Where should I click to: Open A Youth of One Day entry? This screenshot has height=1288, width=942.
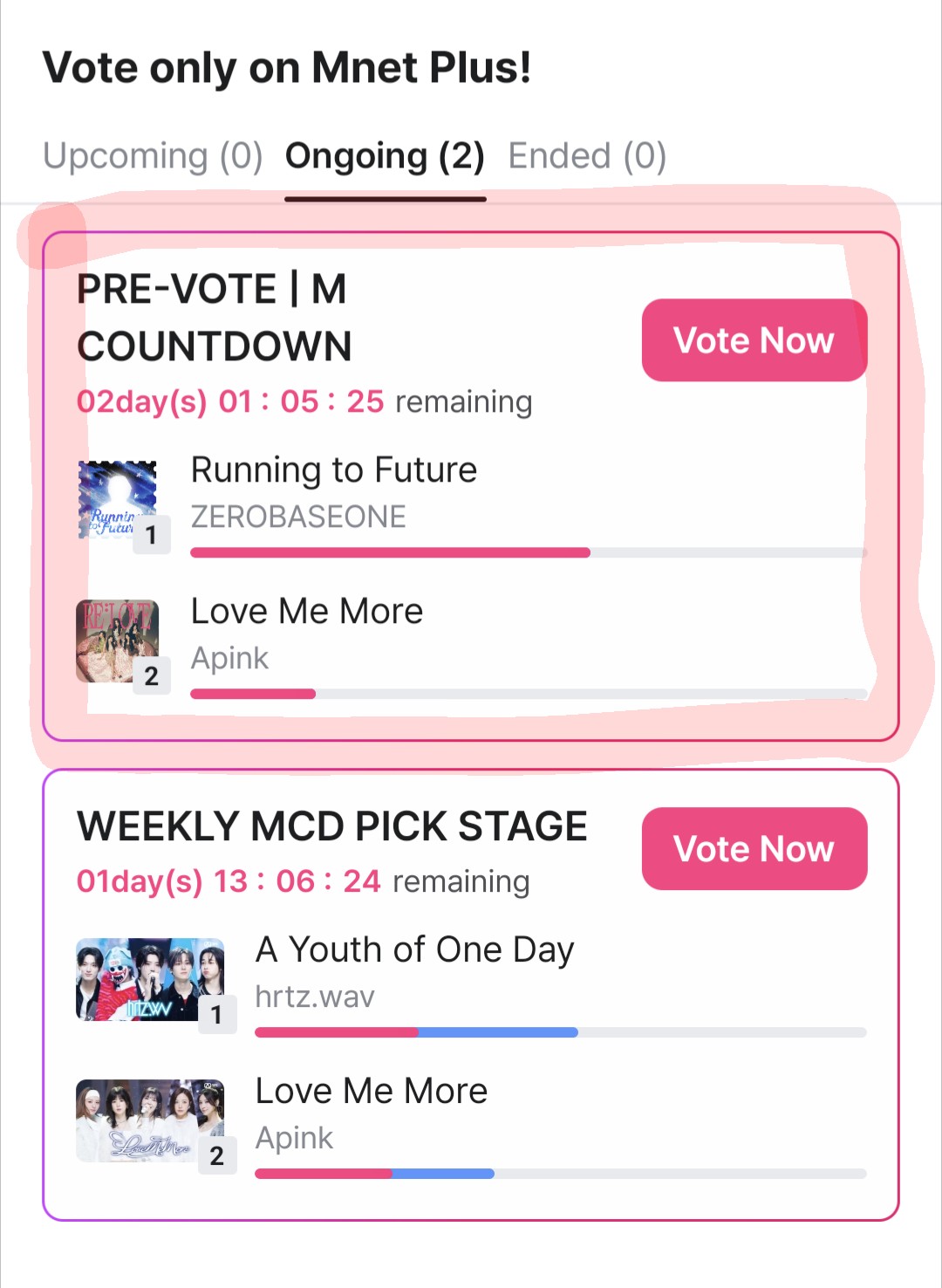click(413, 949)
